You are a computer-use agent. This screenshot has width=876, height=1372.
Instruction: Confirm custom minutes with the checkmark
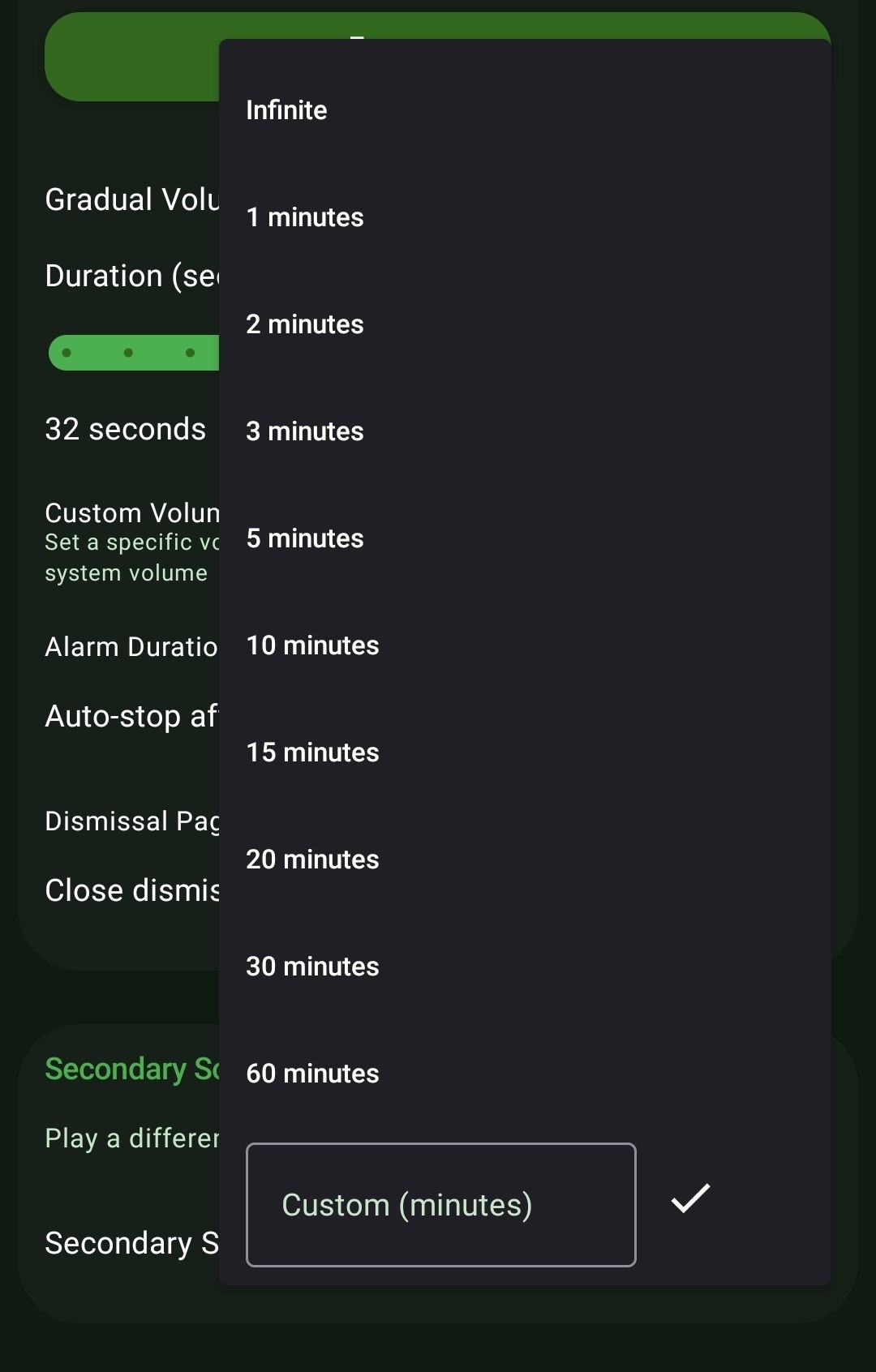690,1199
